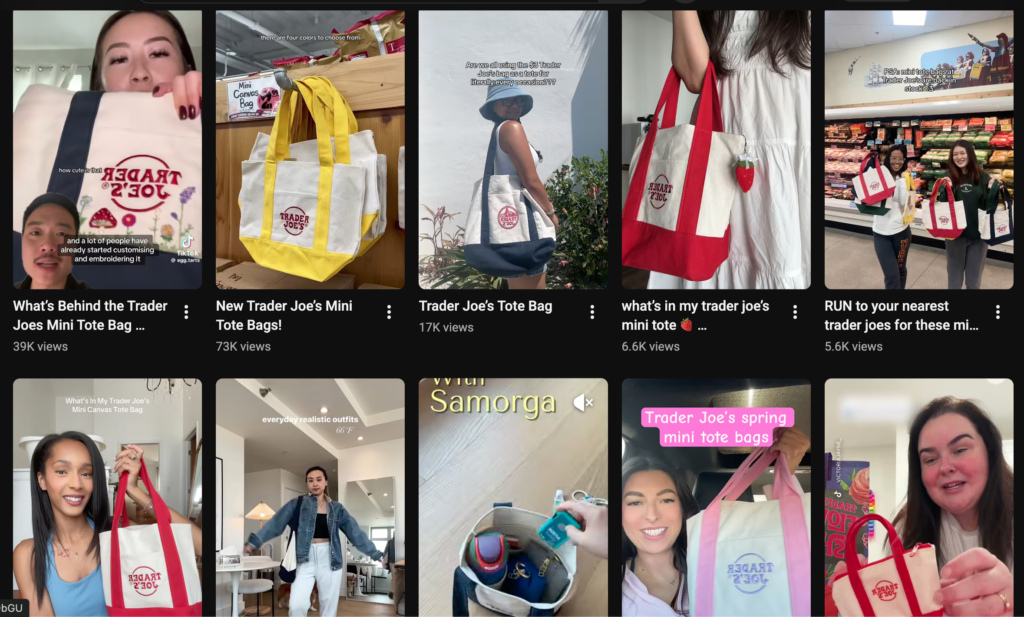Watch the "Trader Joe's Tote Bag" short
Viewport: 1024px width, 617px height.
(513, 150)
